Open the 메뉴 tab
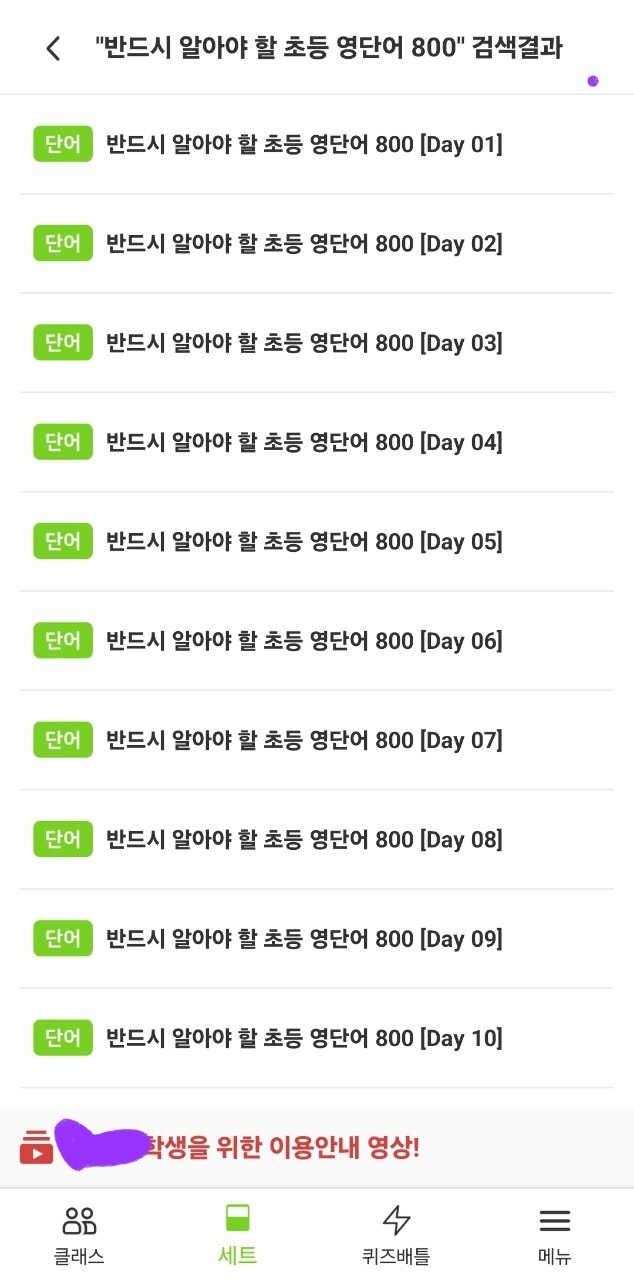634x1280 pixels. pyautogui.click(x=554, y=1235)
